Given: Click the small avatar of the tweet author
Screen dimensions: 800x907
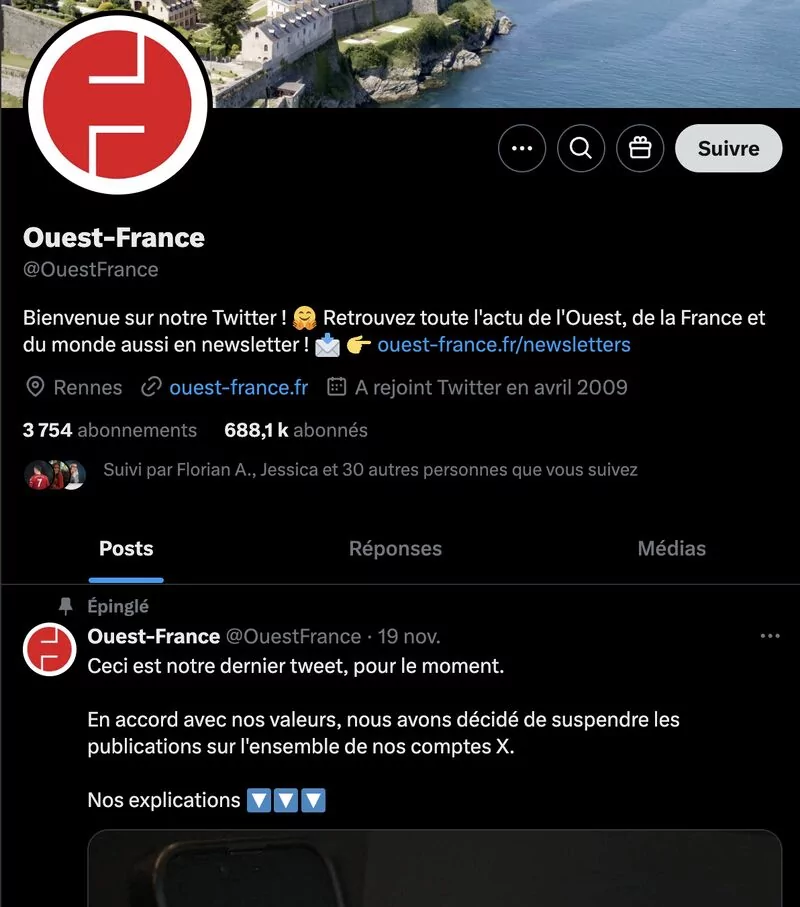Looking at the screenshot, I should pos(49,649).
